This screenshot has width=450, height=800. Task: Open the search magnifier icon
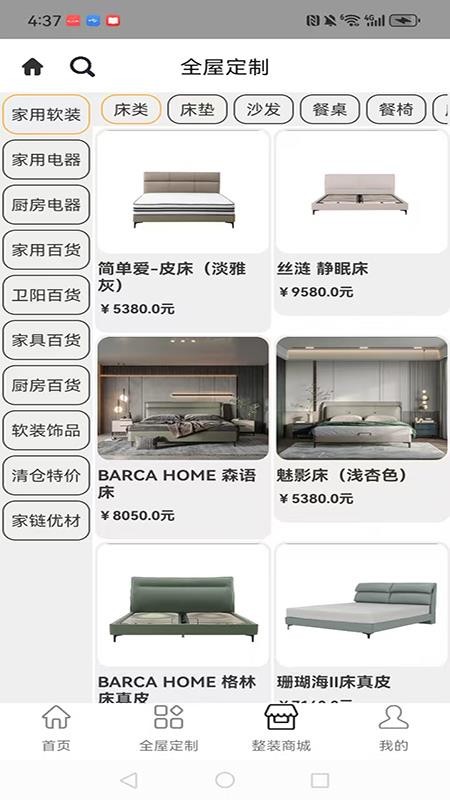pyautogui.click(x=82, y=66)
